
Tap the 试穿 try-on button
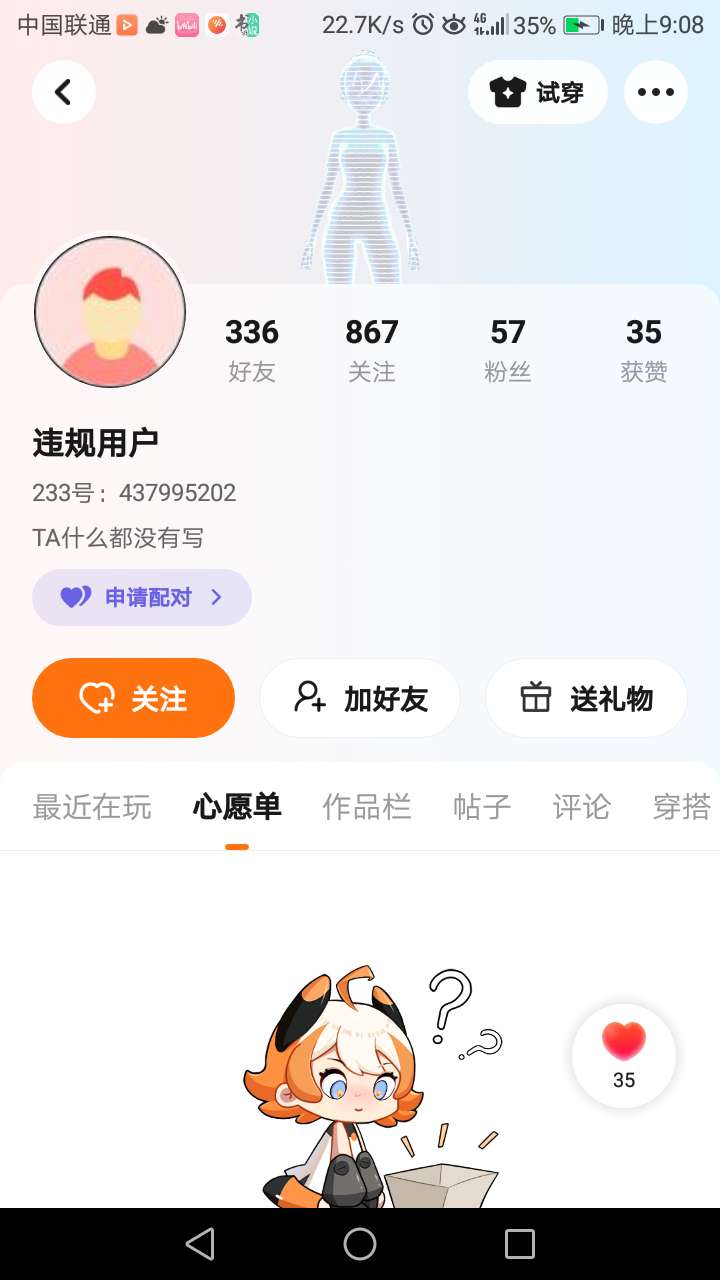click(537, 92)
